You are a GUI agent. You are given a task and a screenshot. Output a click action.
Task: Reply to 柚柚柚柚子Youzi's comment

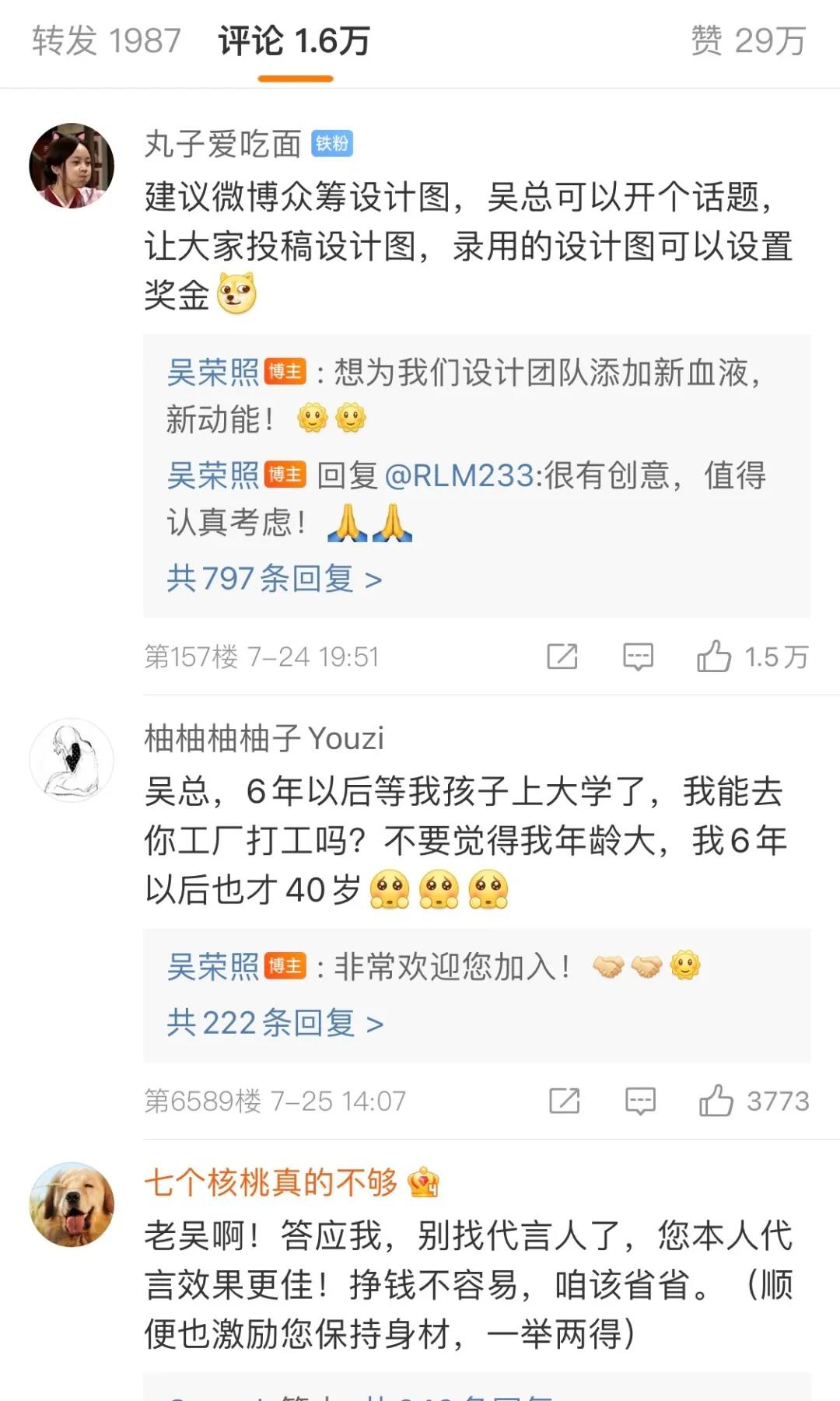pos(640,1101)
